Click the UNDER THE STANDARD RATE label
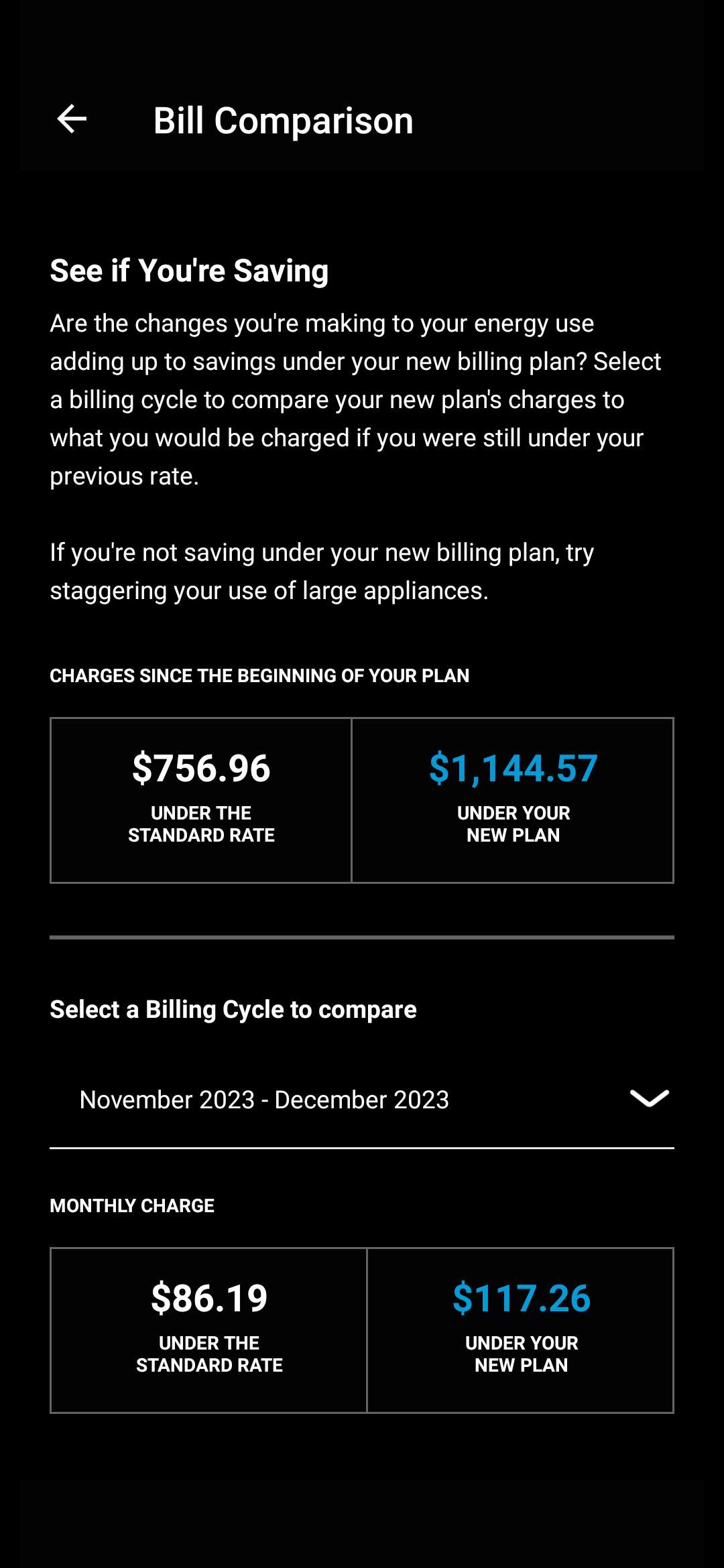Screen dimensions: 724x1568 (x=201, y=824)
